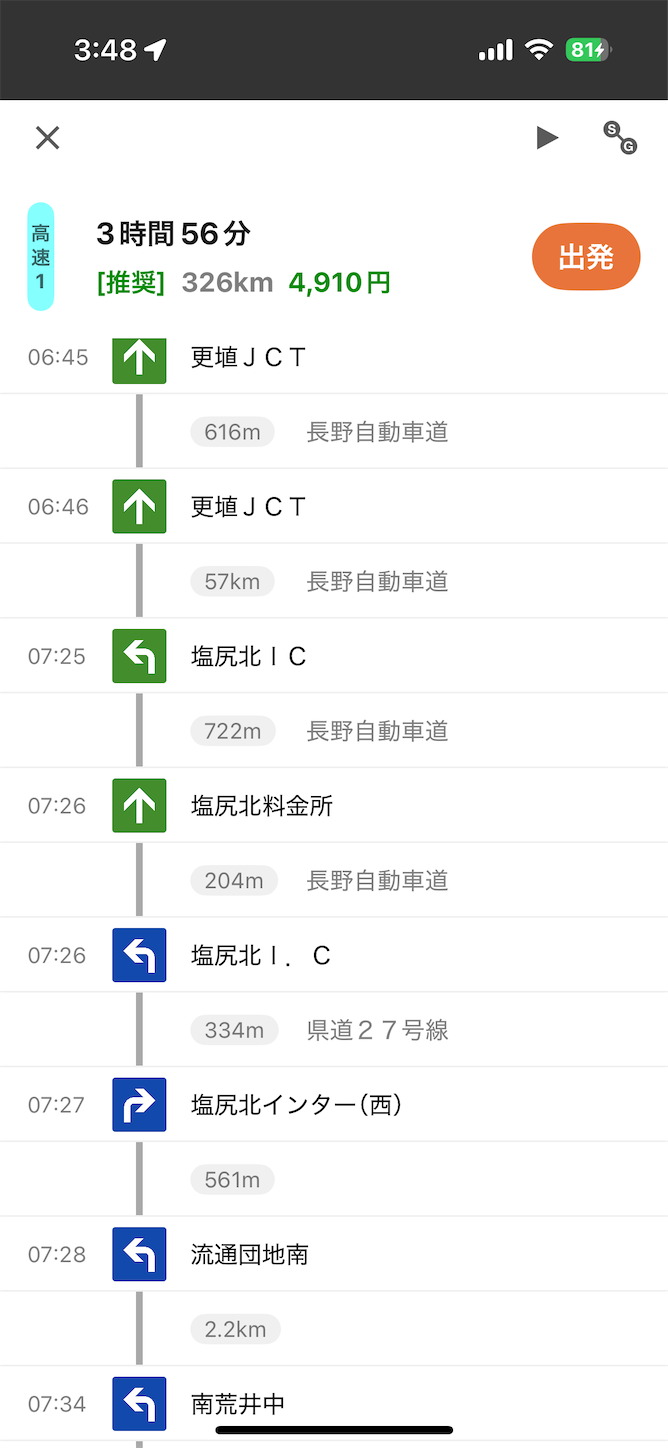The width and height of the screenshot is (668, 1448).
Task: Select the 07:25 塩尻北ＩＣ left-turn step
Action: 334,656
